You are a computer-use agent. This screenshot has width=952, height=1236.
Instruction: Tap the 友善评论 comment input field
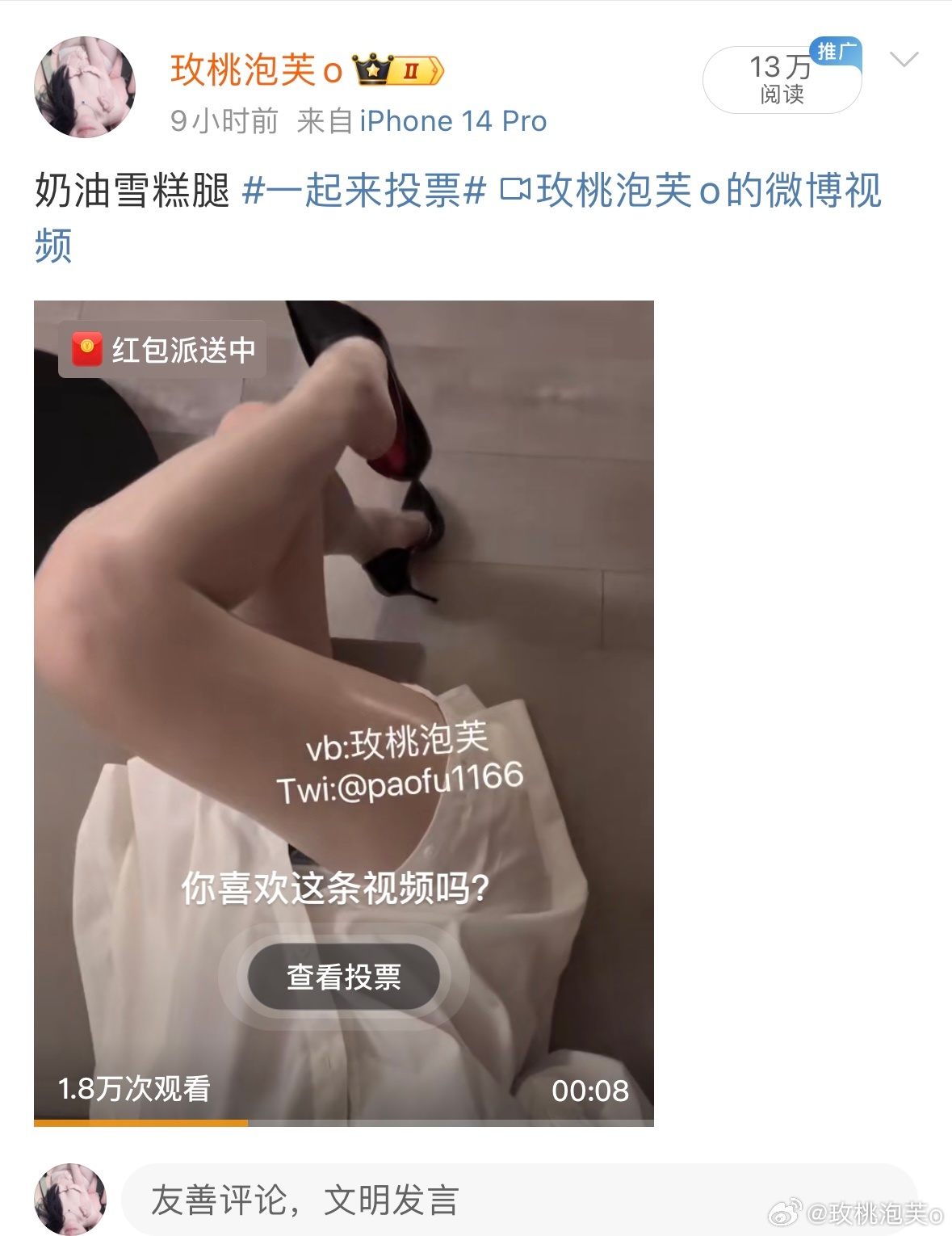[x=517, y=1199]
